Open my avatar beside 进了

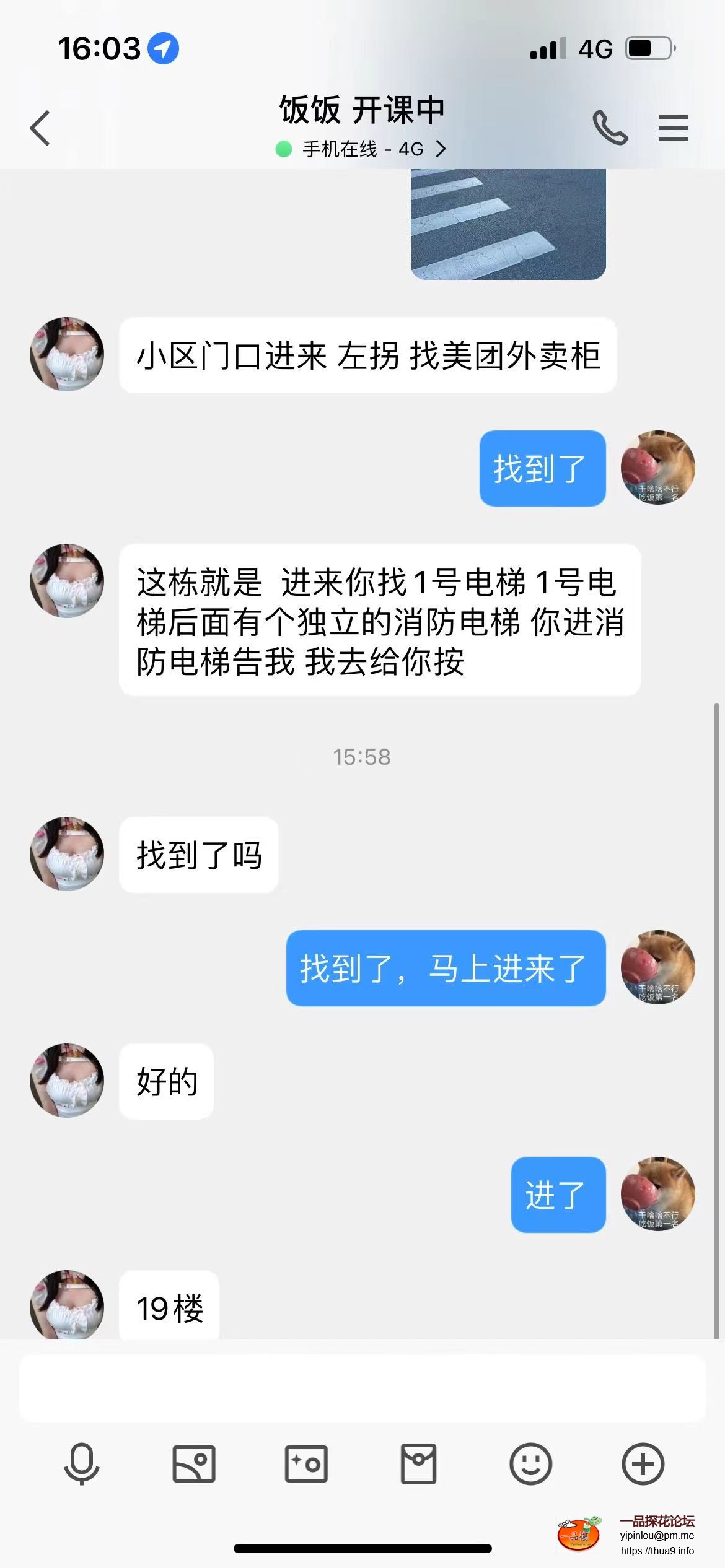point(657,1194)
